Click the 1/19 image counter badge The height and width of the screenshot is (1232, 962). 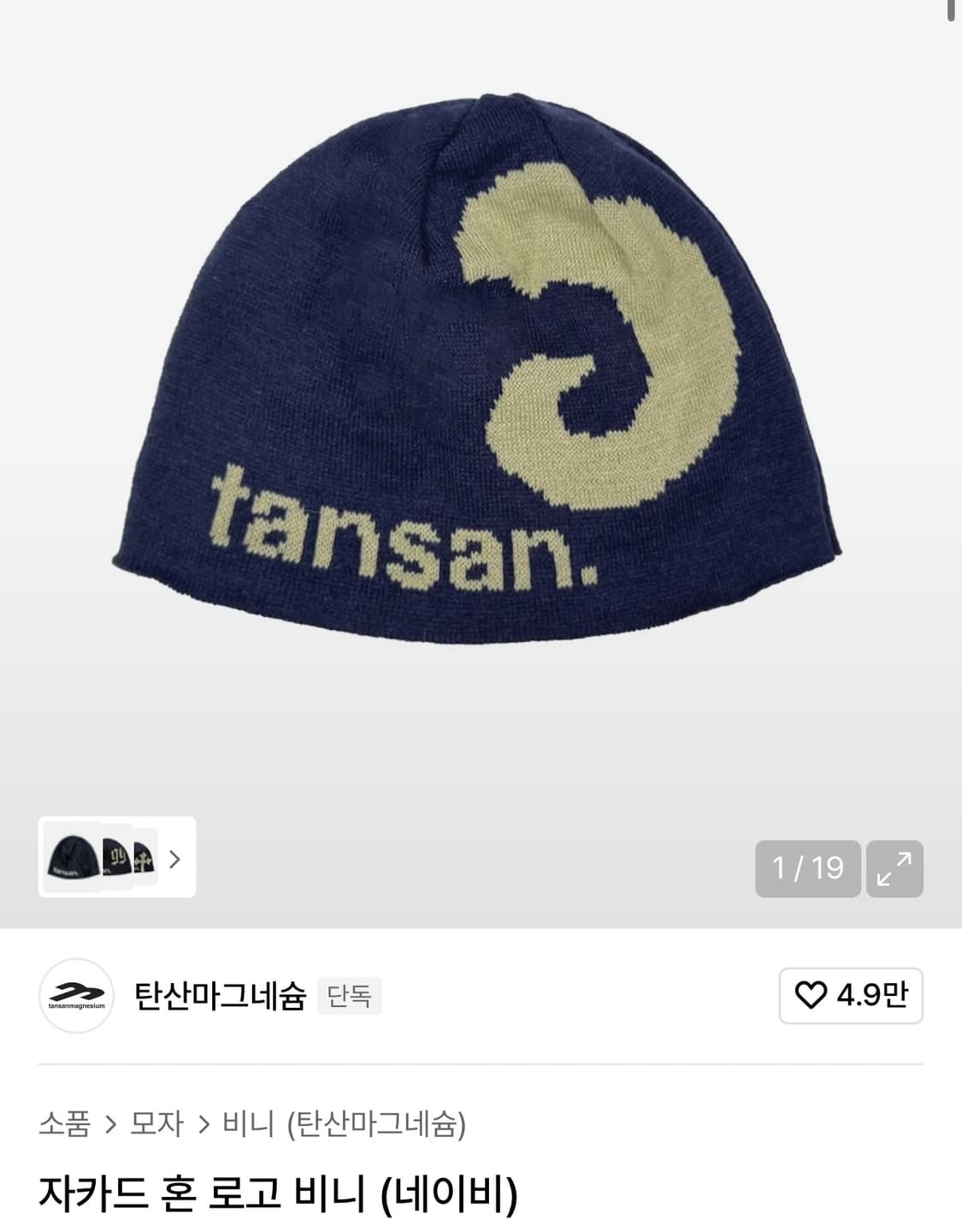coord(807,868)
